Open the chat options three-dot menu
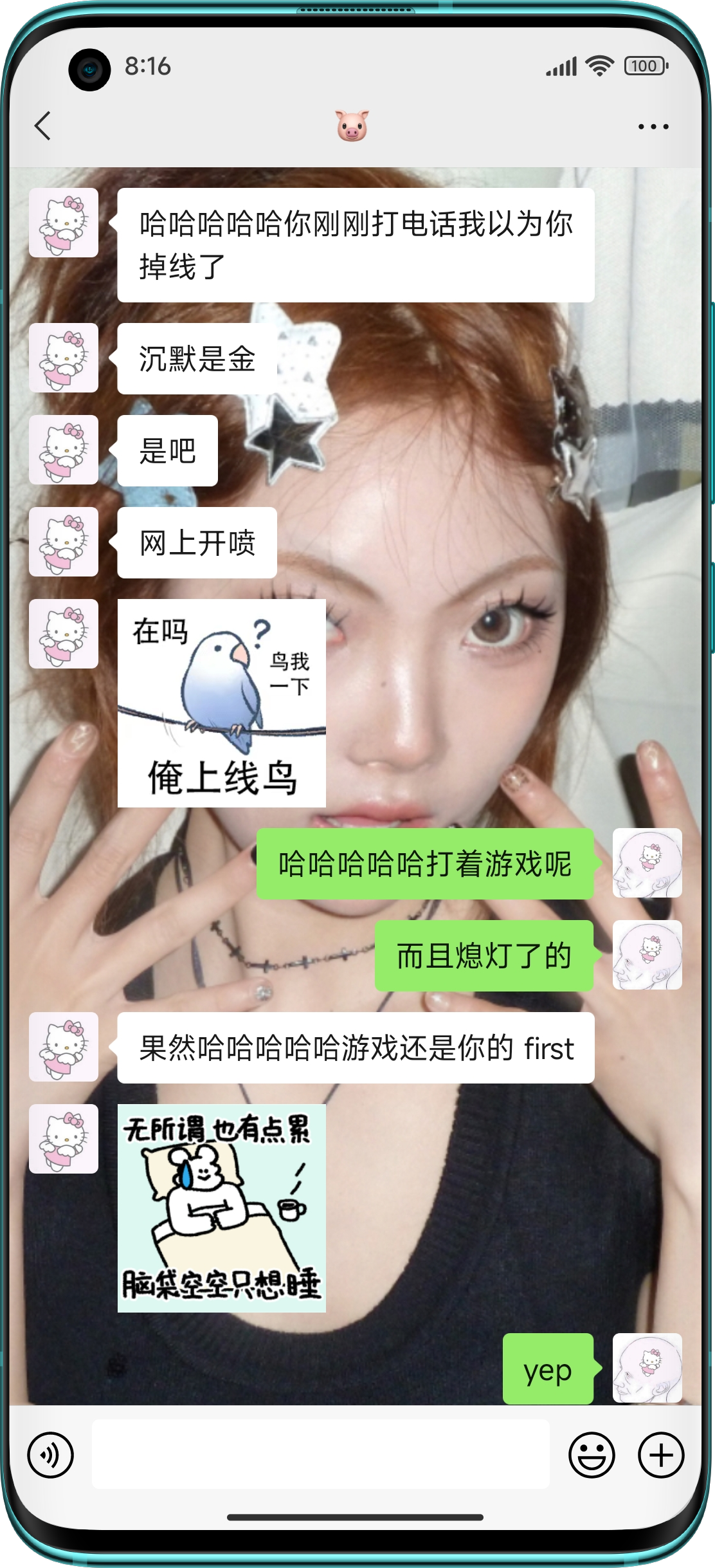The height and width of the screenshot is (1568, 715). click(x=653, y=127)
